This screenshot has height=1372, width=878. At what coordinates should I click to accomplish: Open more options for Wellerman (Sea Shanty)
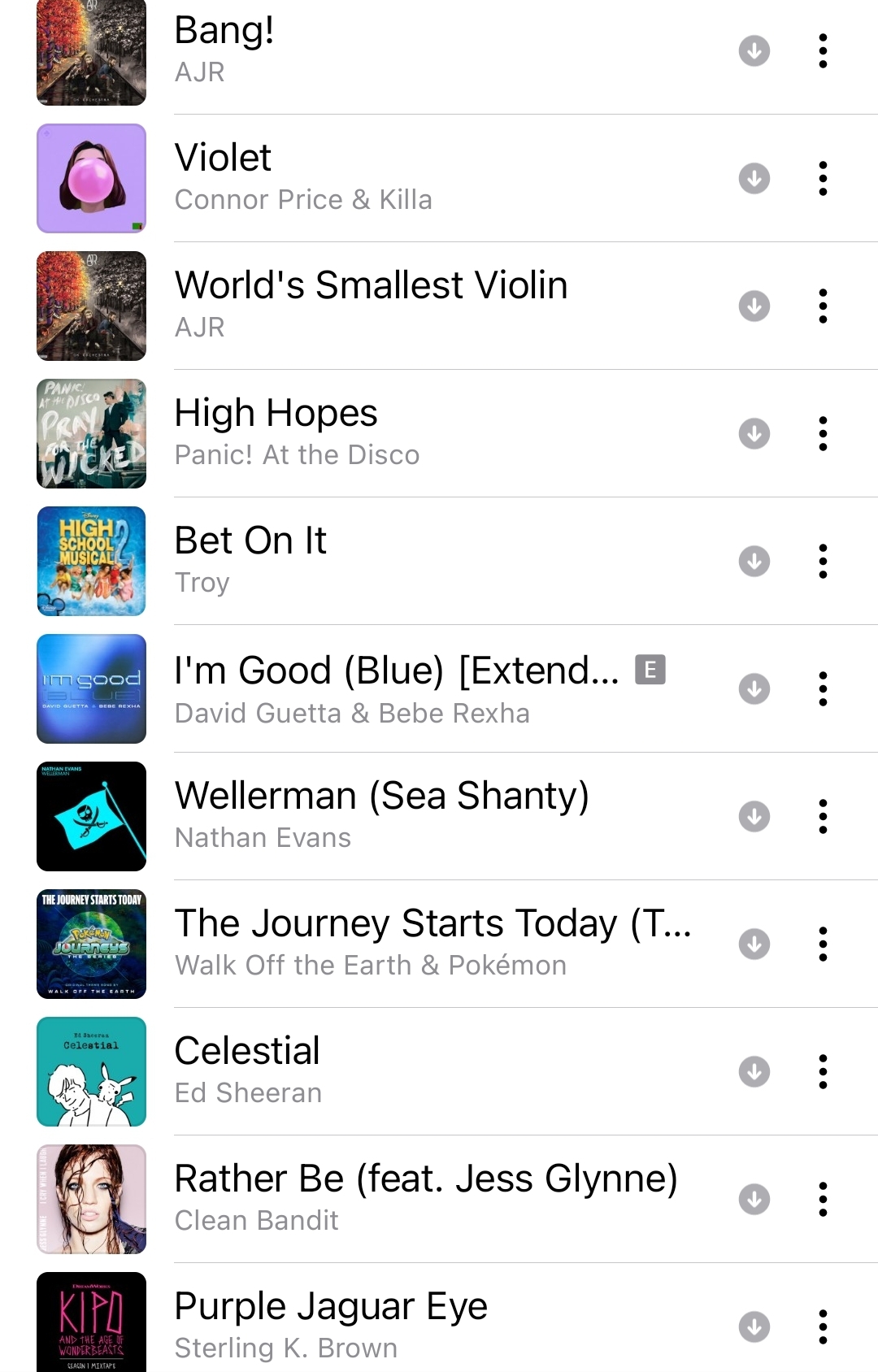tap(823, 816)
